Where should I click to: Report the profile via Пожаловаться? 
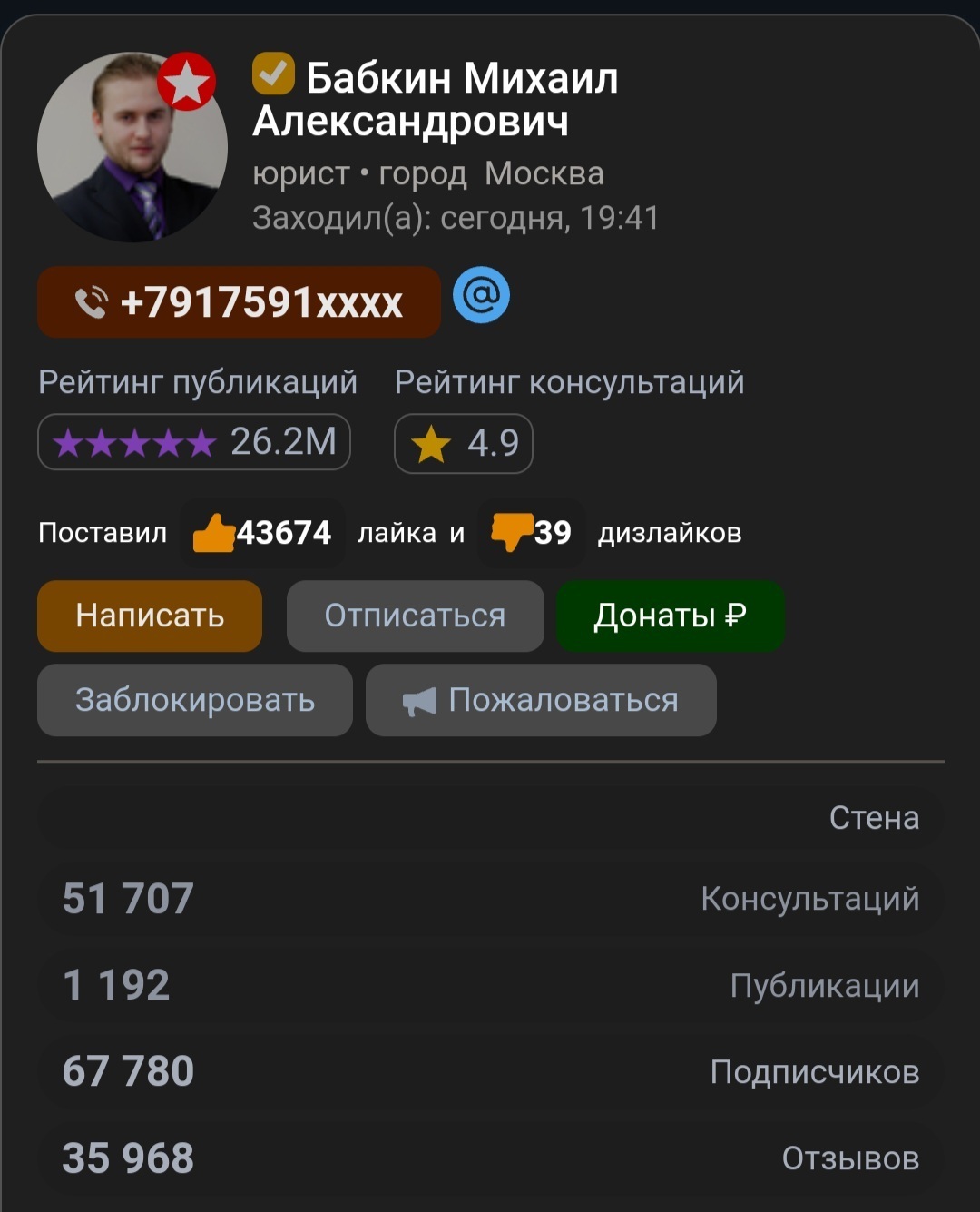pos(541,700)
